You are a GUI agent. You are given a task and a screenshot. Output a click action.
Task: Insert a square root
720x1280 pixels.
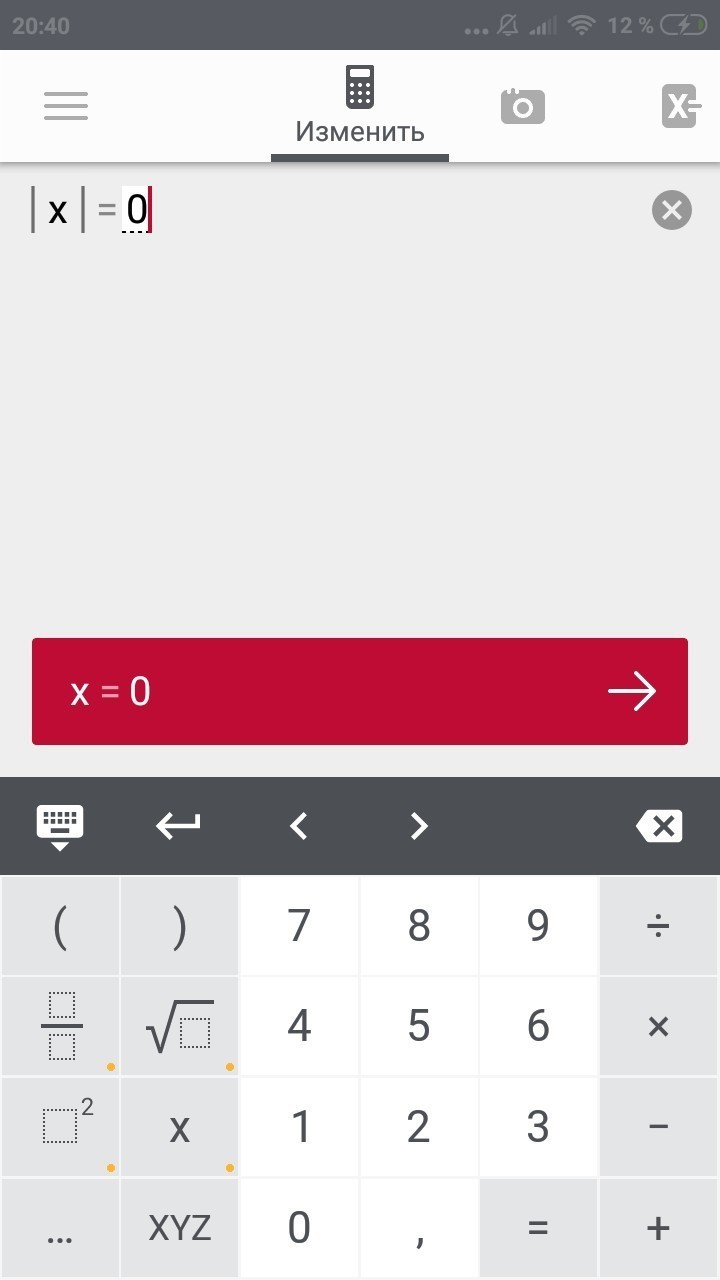(180, 1026)
